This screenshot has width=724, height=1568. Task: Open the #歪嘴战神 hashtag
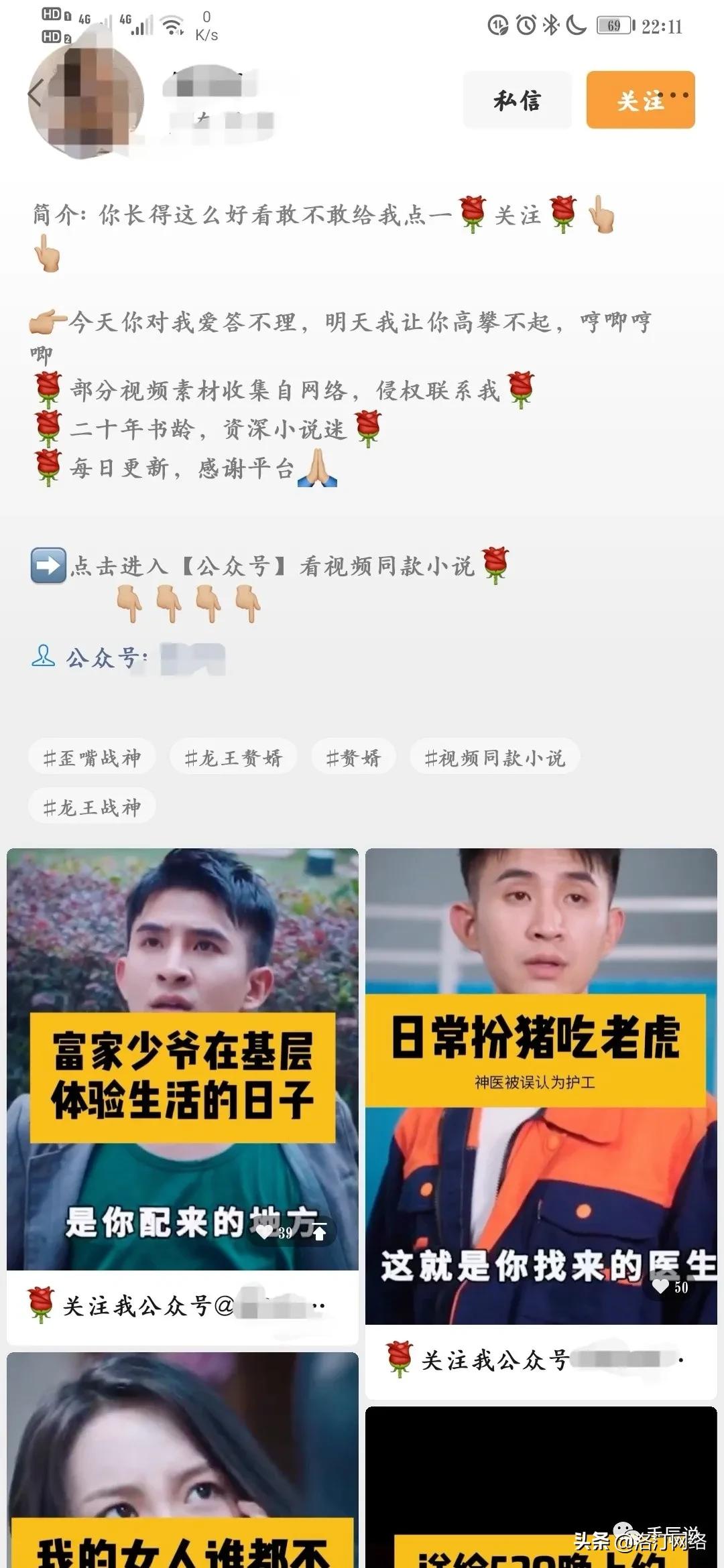click(92, 756)
